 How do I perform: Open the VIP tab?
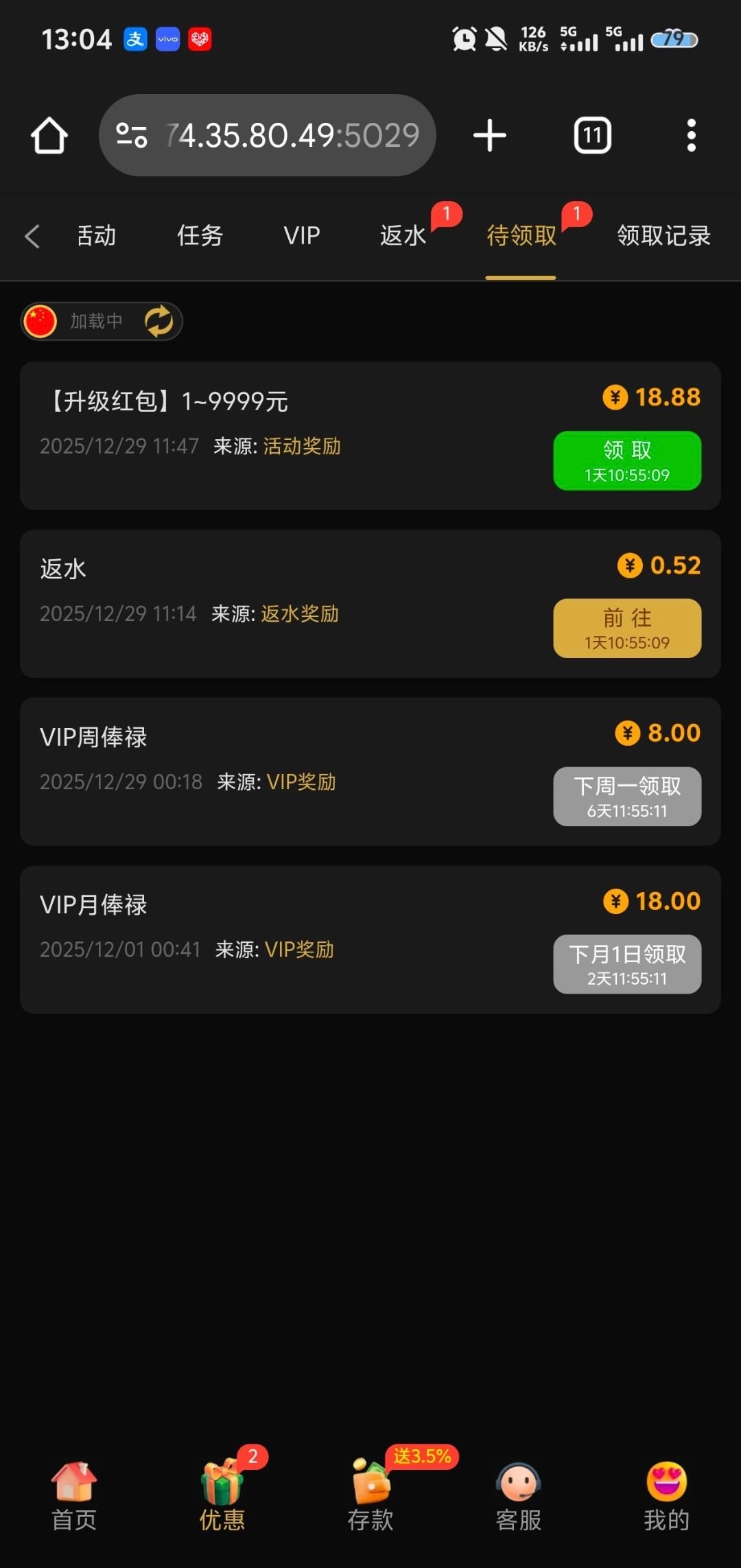pos(302,236)
